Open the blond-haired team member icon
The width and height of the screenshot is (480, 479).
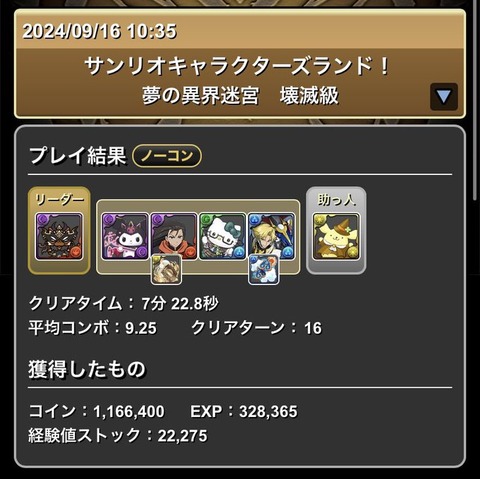(271, 236)
